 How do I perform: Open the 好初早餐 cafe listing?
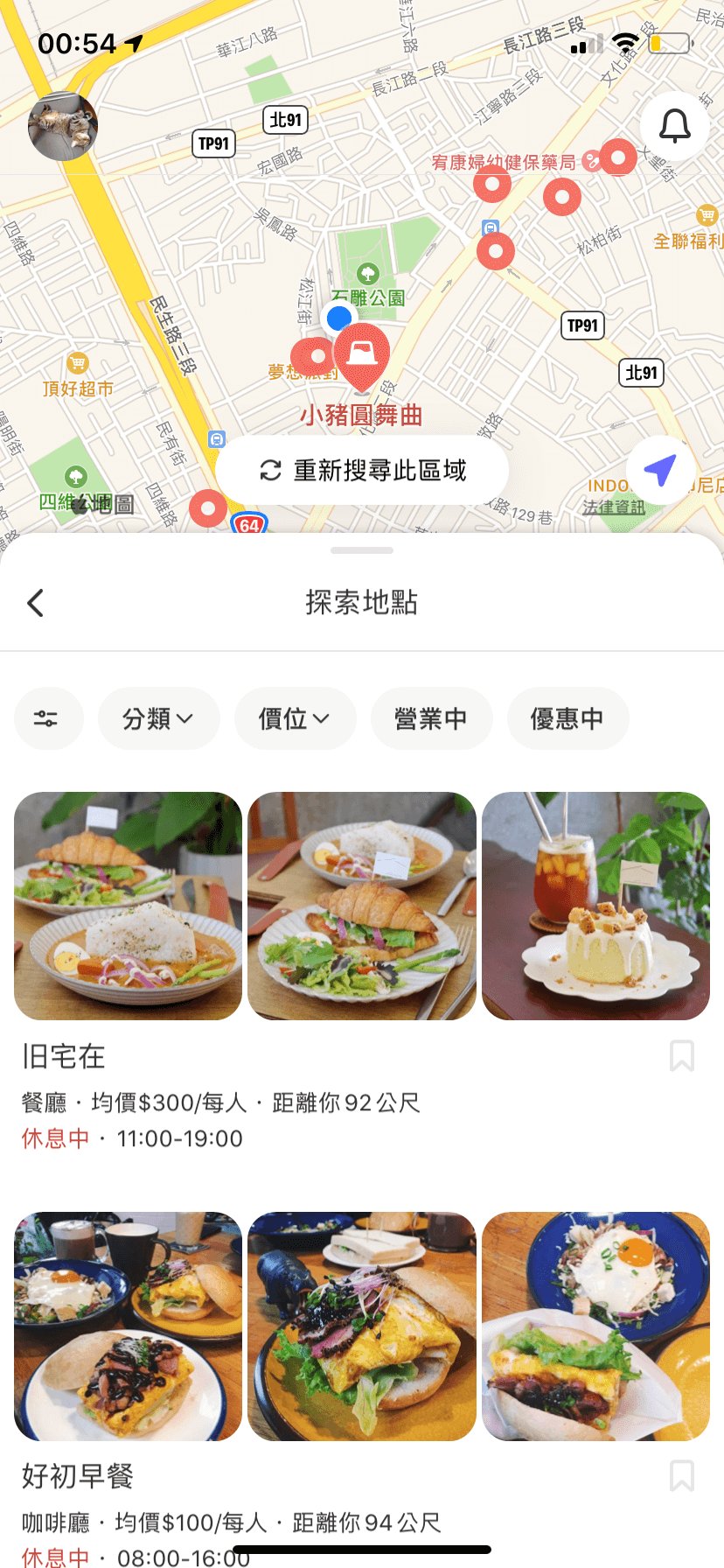pyautogui.click(x=78, y=1476)
